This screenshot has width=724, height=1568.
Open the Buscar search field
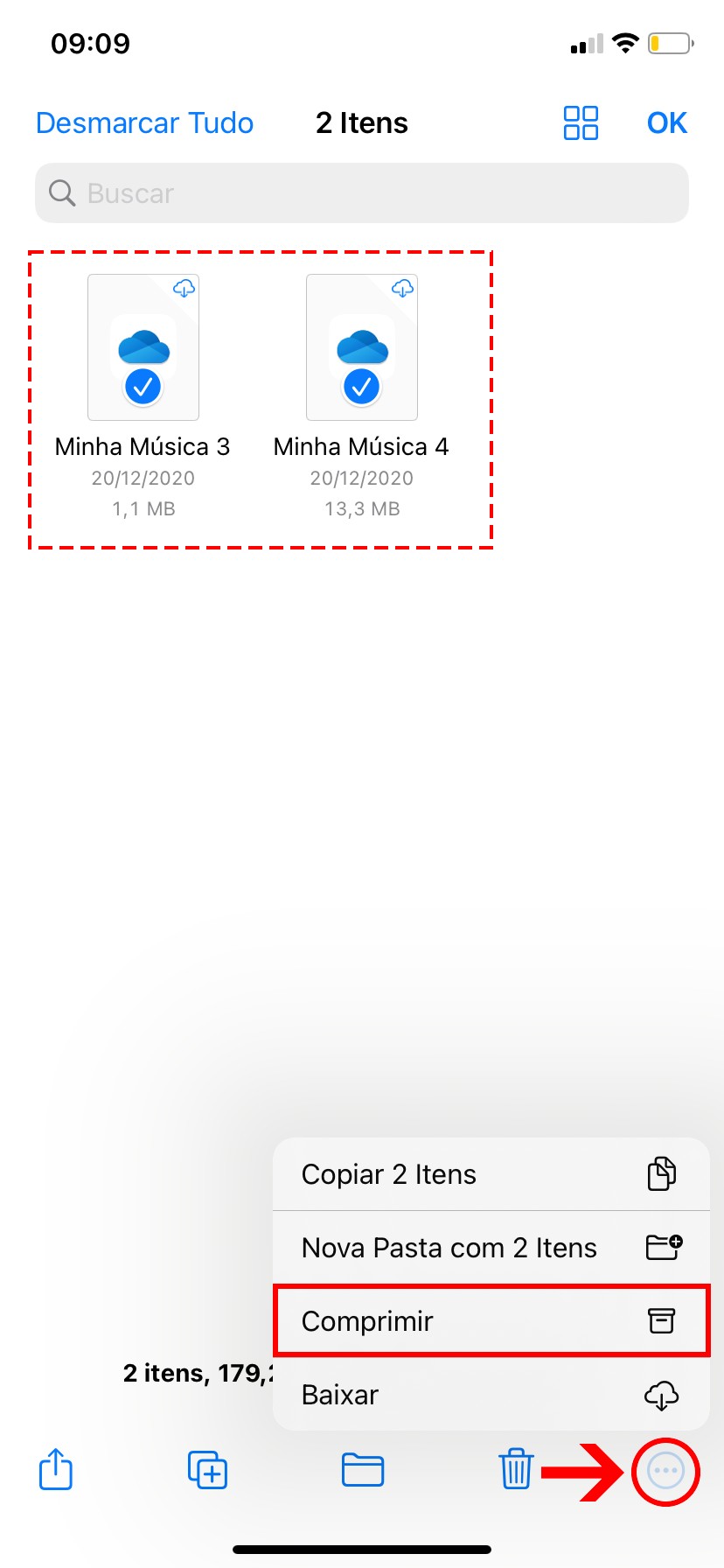pyautogui.click(x=362, y=193)
